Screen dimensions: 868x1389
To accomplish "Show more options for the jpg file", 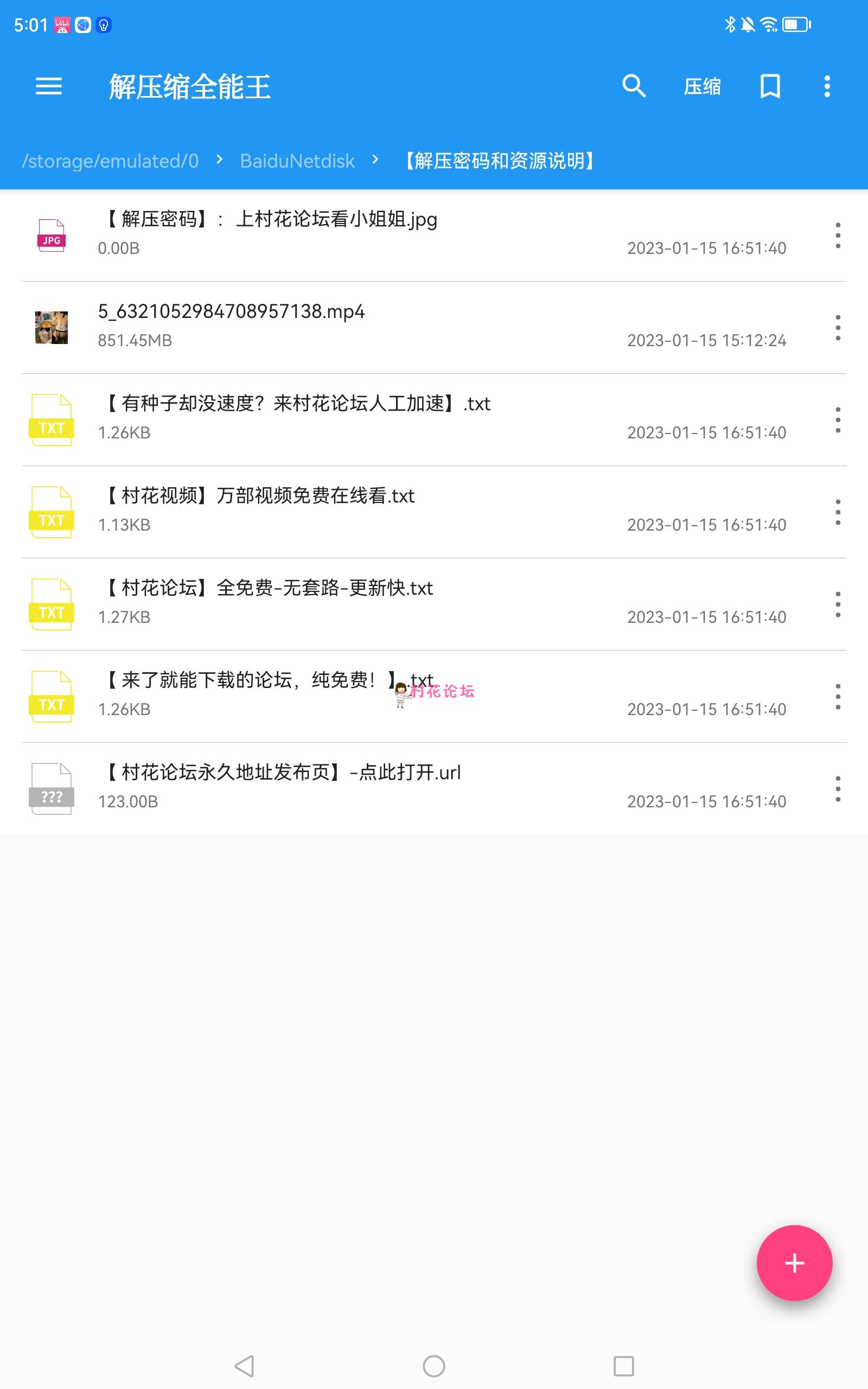I will click(838, 235).
